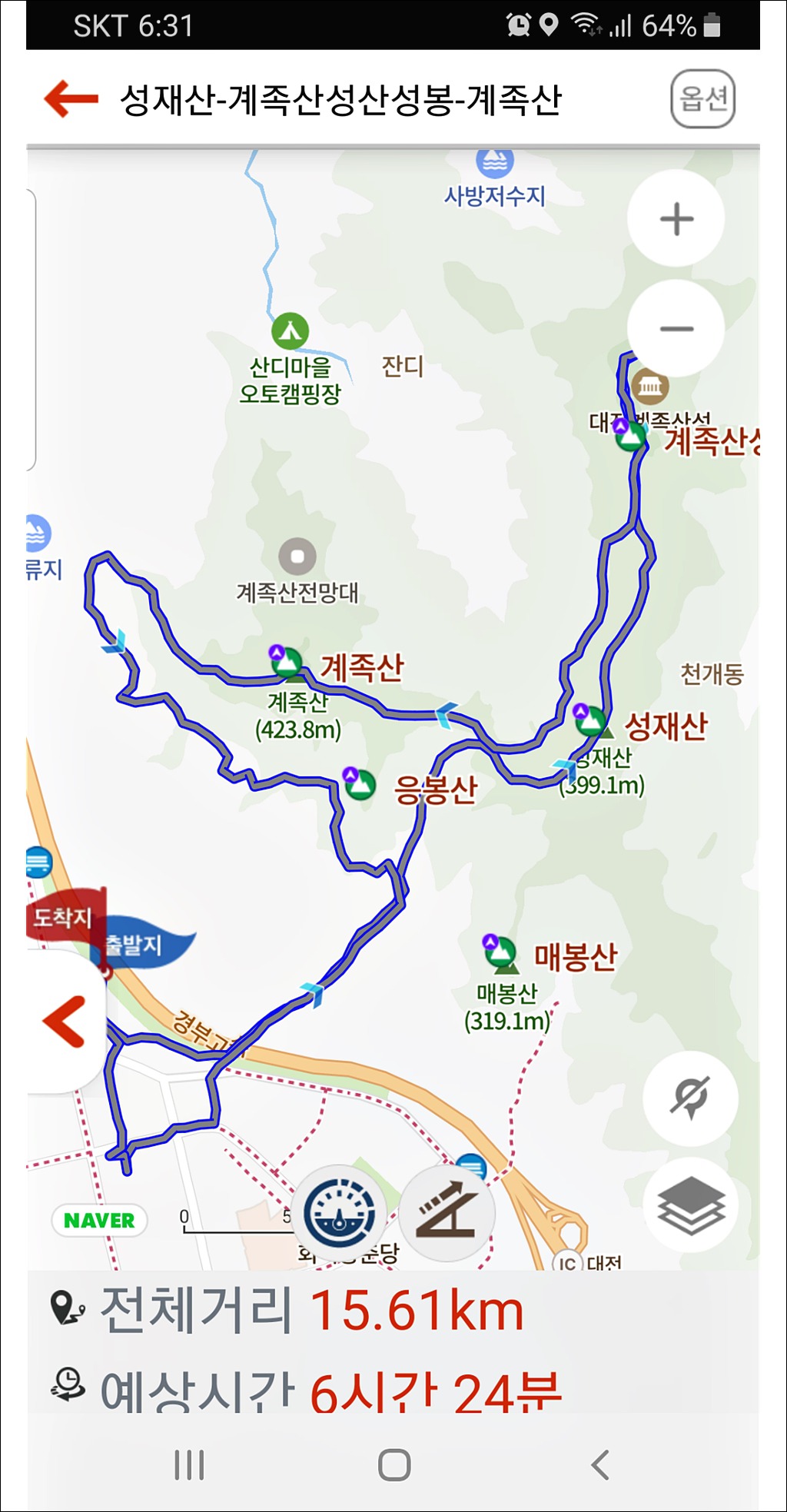Open the system home button
The height and width of the screenshot is (1512, 787).
point(394,1464)
